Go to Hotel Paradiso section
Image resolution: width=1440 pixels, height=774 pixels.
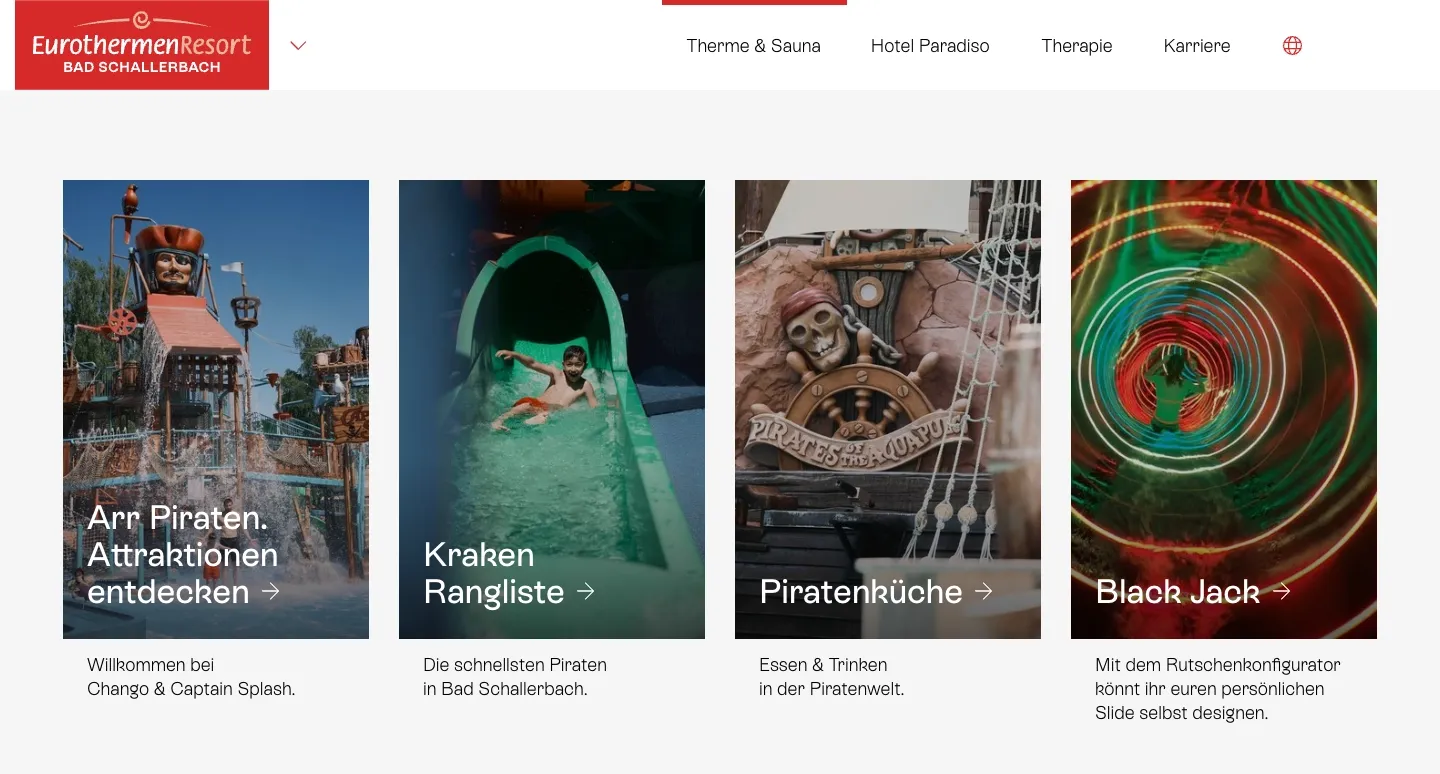tap(929, 46)
